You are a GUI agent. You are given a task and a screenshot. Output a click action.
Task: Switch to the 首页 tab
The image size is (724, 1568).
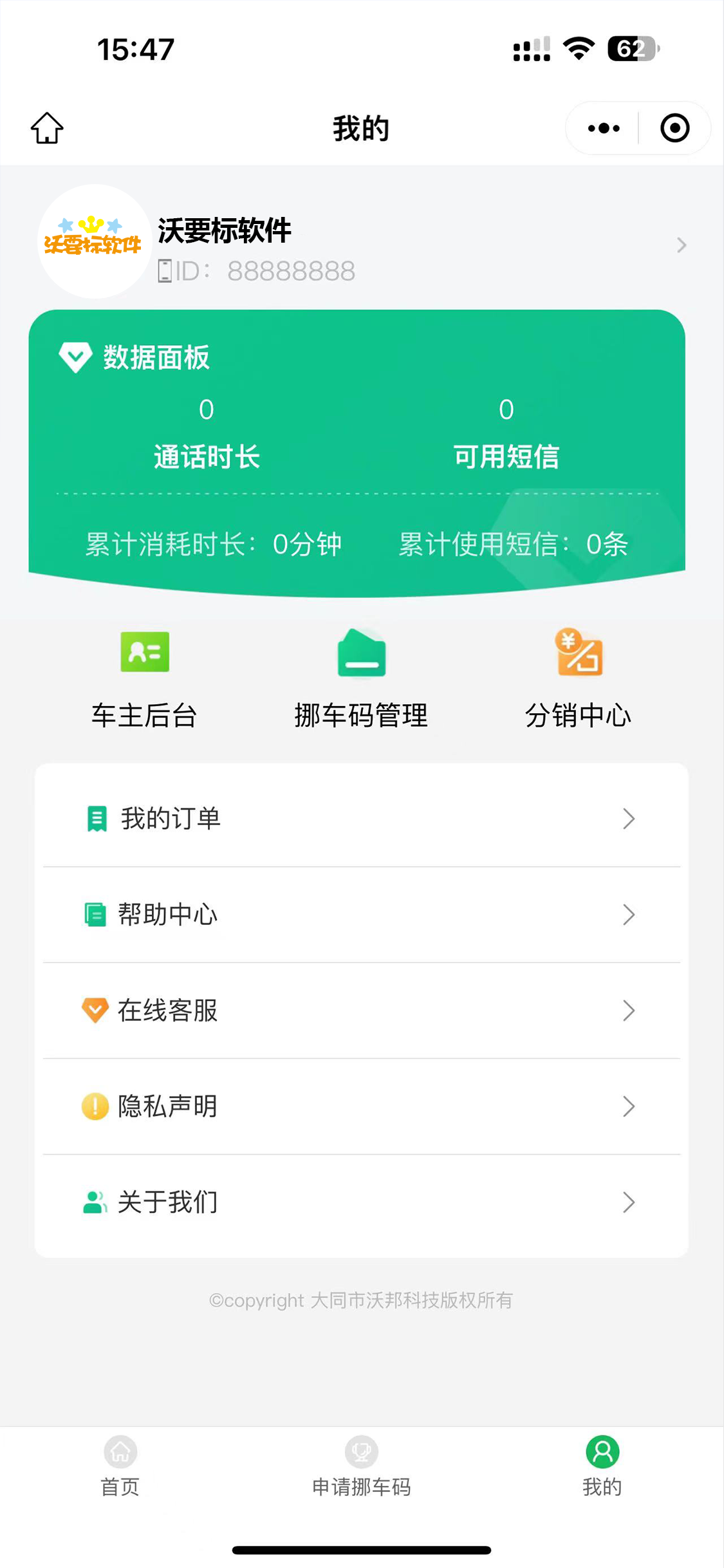[x=120, y=1466]
